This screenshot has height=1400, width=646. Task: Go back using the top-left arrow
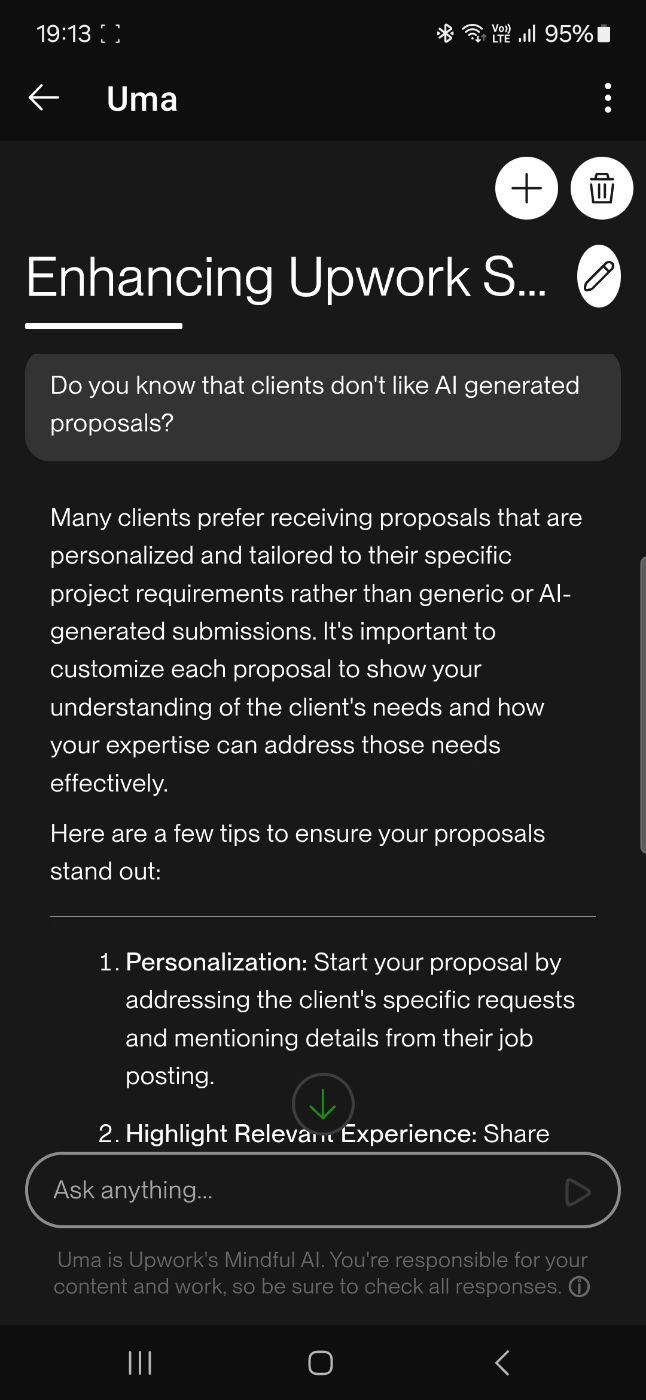coord(44,98)
